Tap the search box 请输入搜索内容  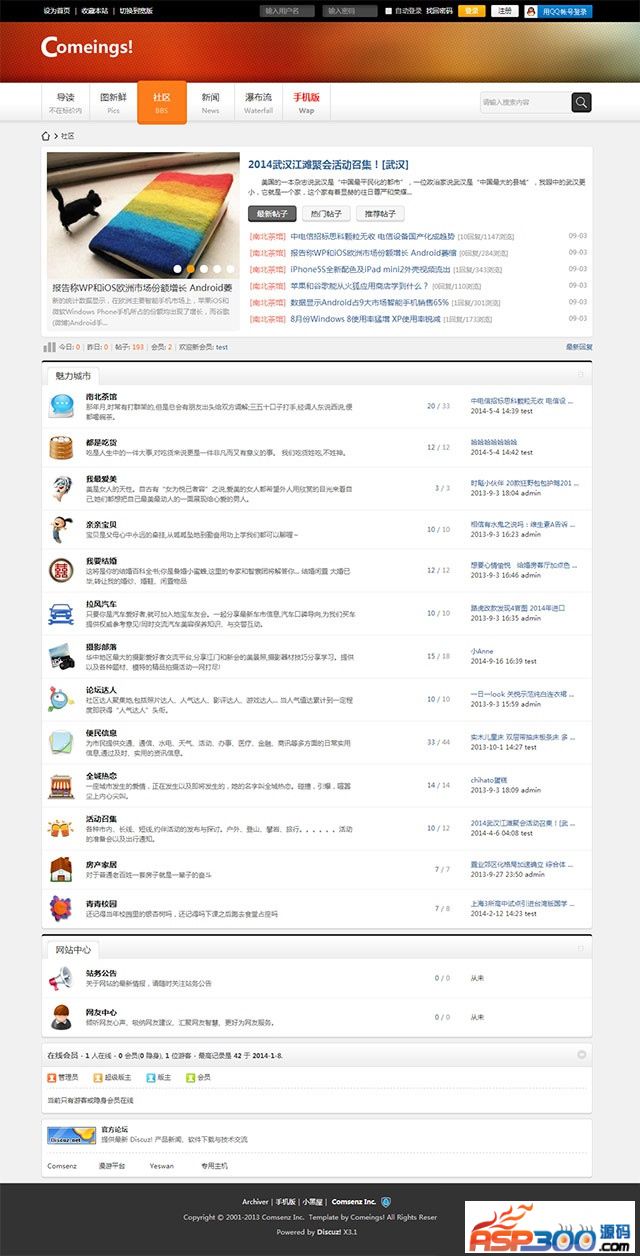coord(524,102)
